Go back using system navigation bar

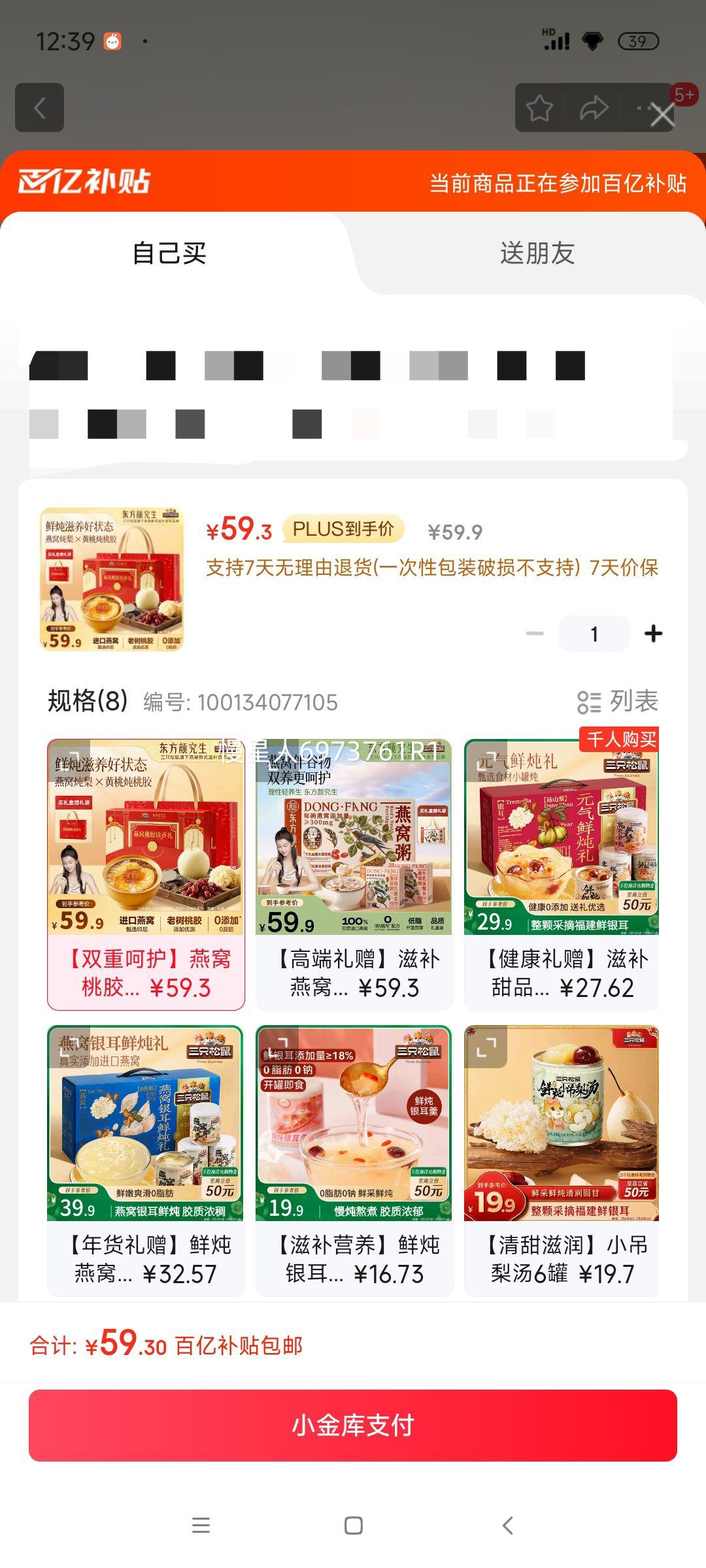pyautogui.click(x=507, y=1526)
